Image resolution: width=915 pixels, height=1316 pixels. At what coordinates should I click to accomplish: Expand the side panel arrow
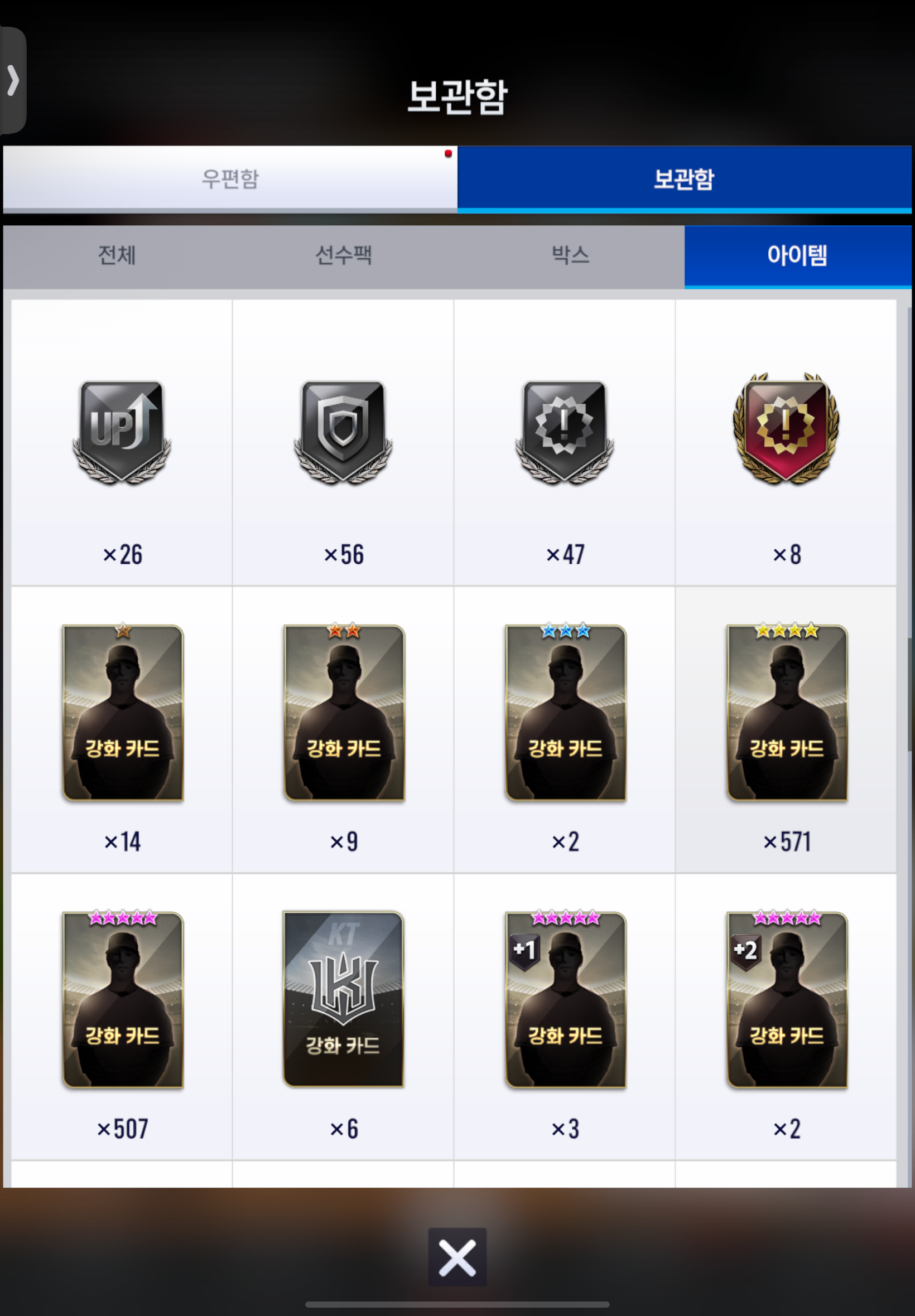pos(13,80)
